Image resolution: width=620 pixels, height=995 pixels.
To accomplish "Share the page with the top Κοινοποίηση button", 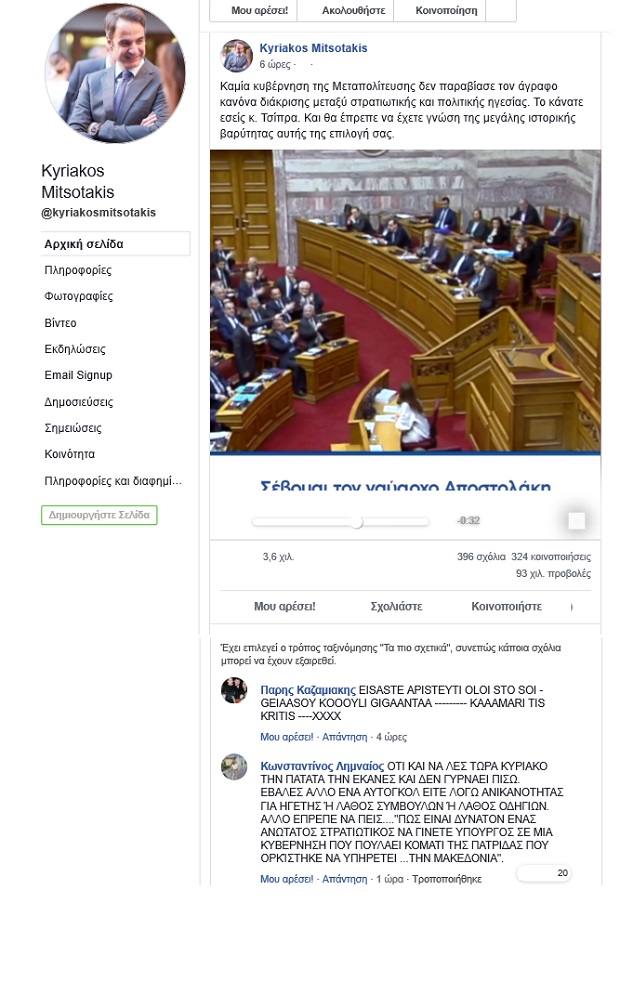I will (446, 11).
